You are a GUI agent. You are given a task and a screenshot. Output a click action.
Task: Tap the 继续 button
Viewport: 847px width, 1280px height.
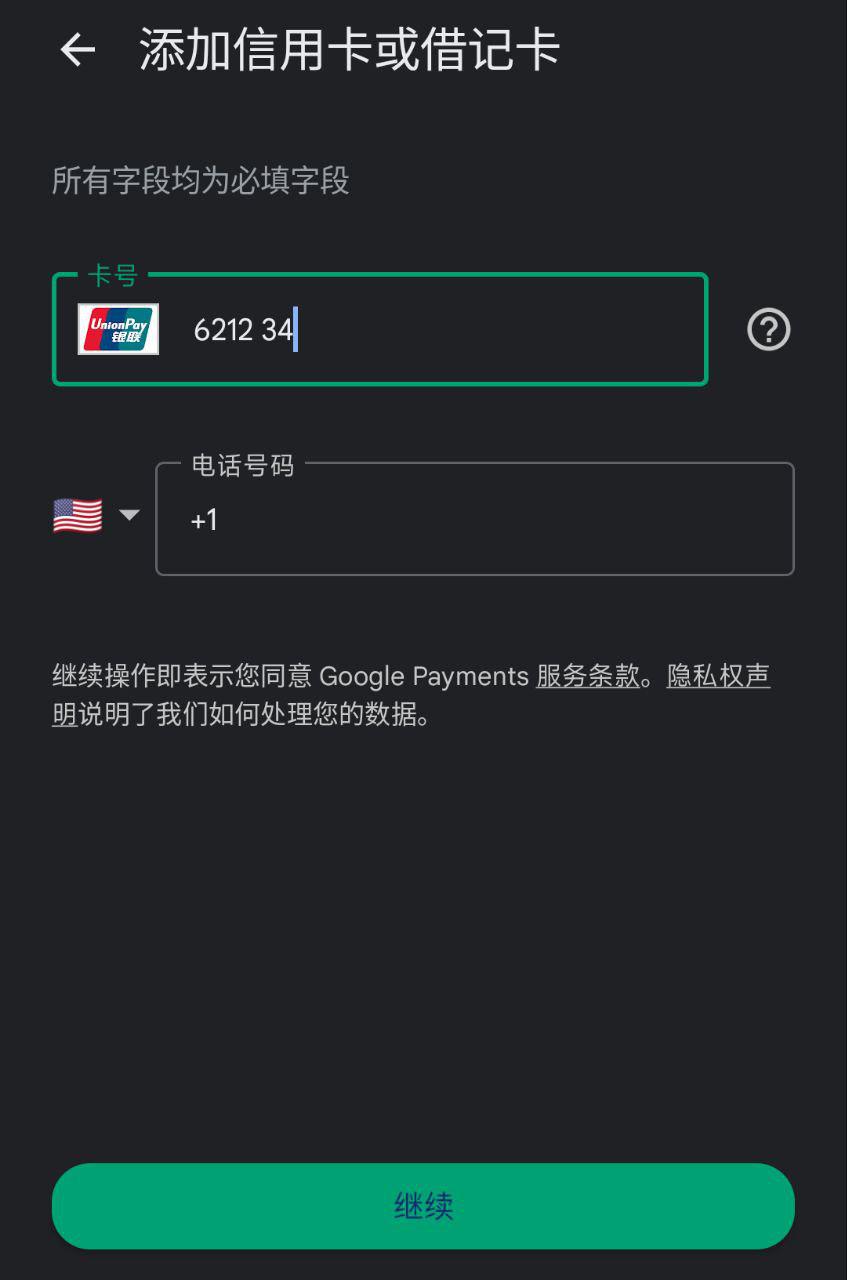tap(423, 1206)
